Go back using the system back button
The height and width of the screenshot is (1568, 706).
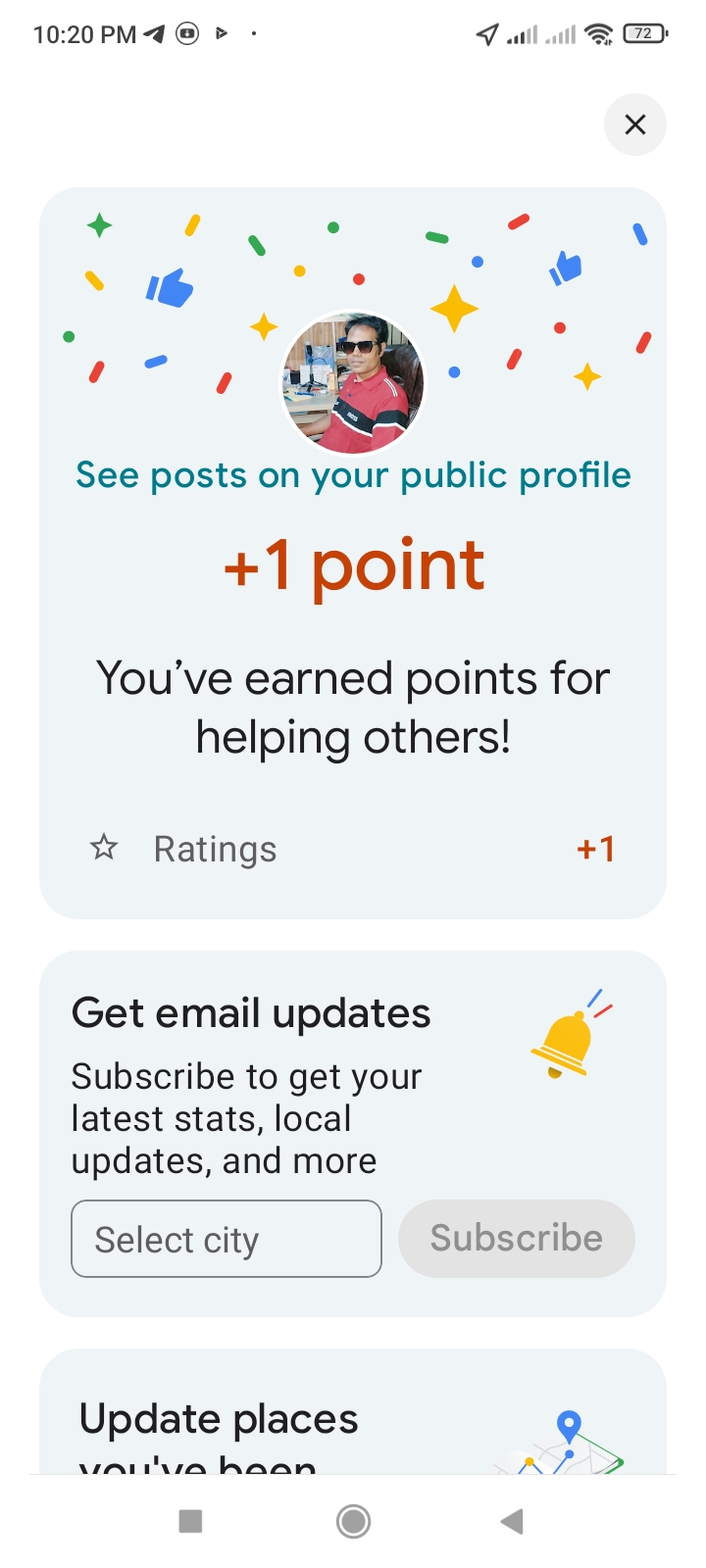pos(512,1521)
